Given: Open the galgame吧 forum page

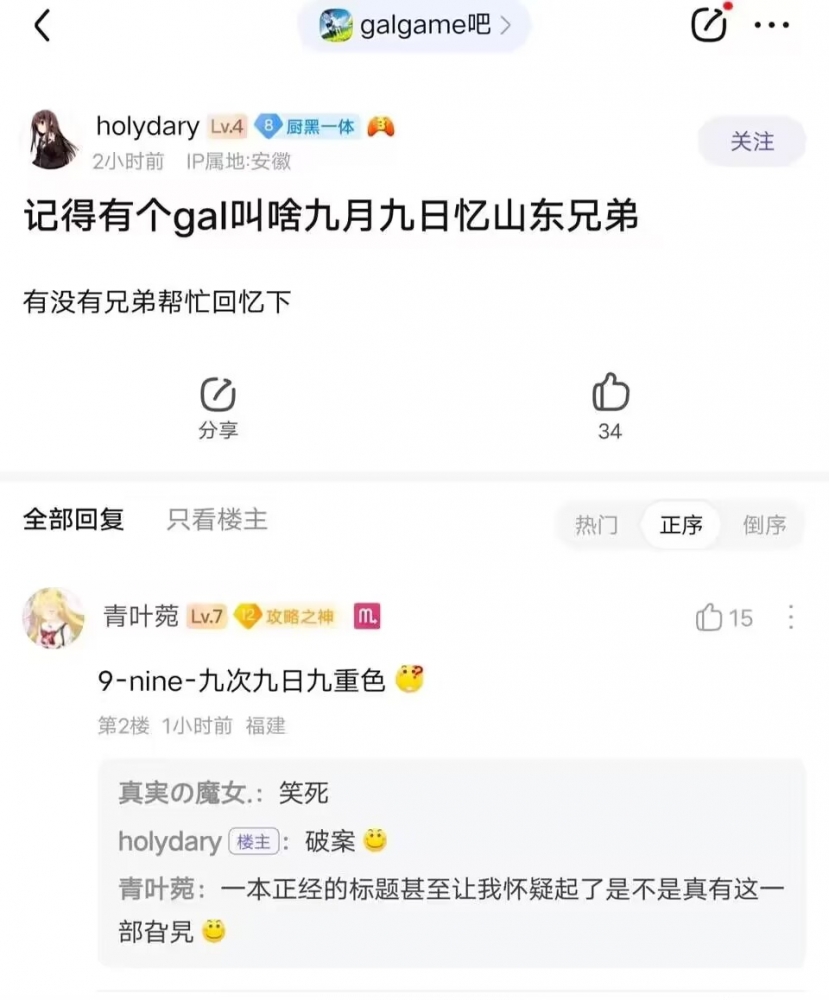Looking at the screenshot, I should 414,26.
